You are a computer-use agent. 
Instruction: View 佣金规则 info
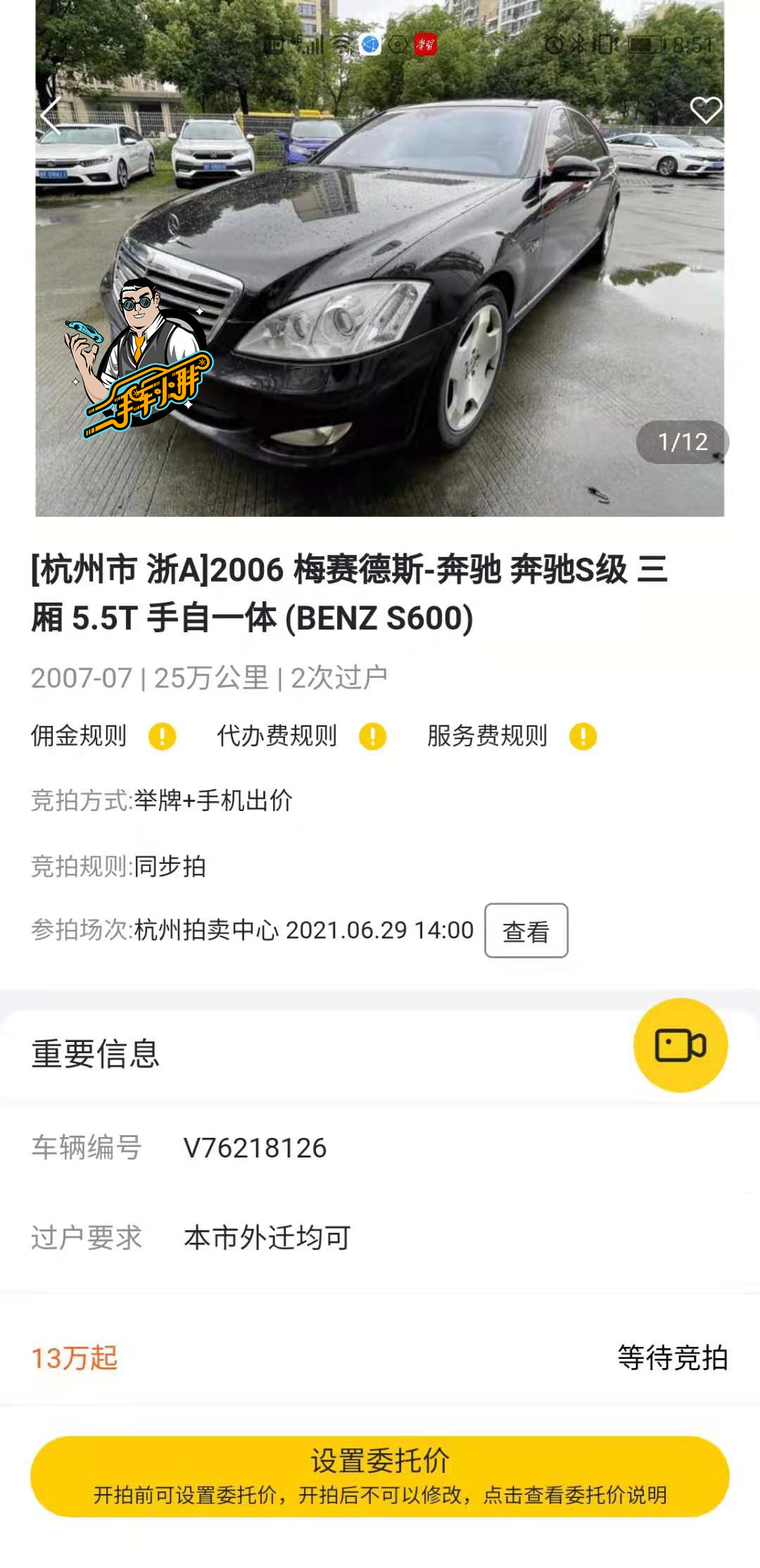coord(162,736)
